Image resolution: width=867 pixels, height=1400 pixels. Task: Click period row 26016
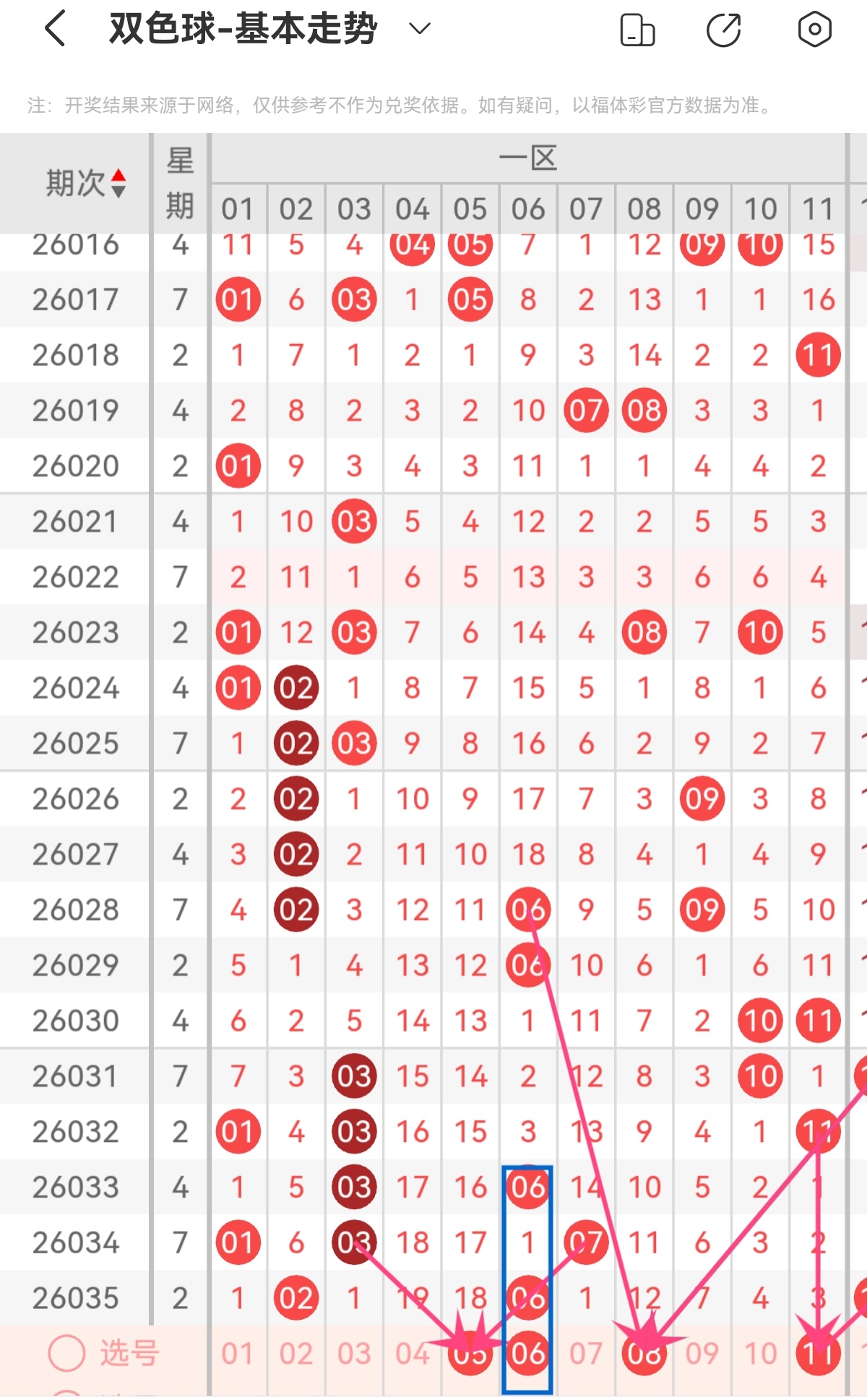(x=76, y=244)
